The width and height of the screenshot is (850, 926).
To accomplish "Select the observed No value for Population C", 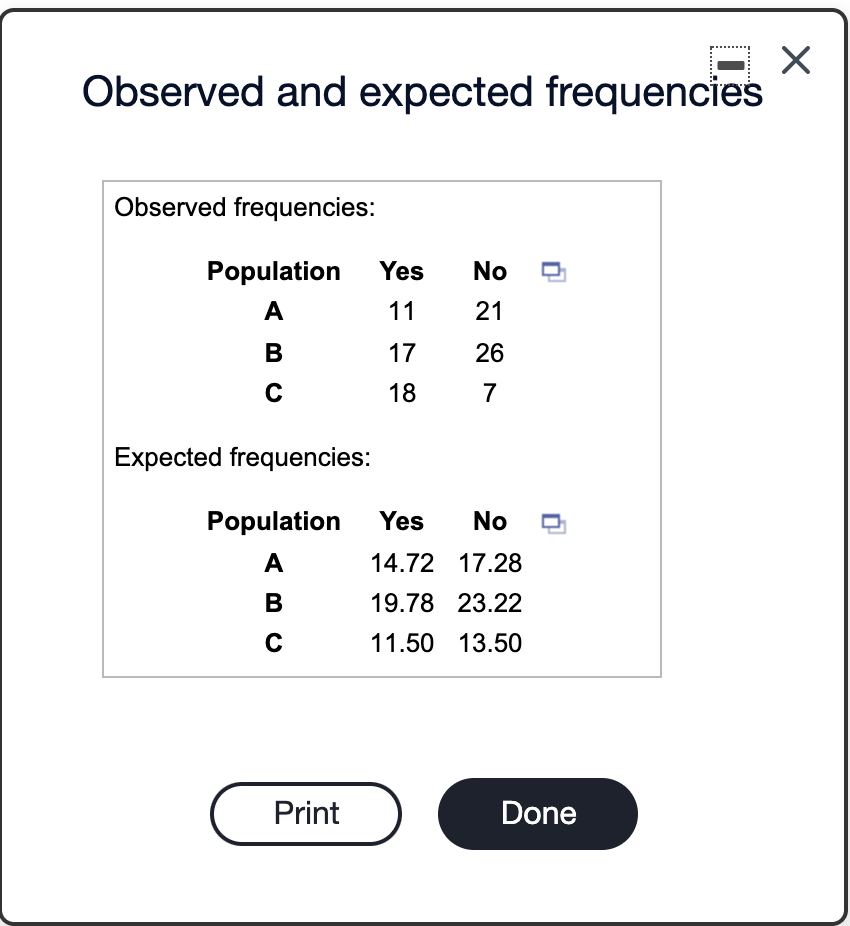I will pyautogui.click(x=488, y=393).
